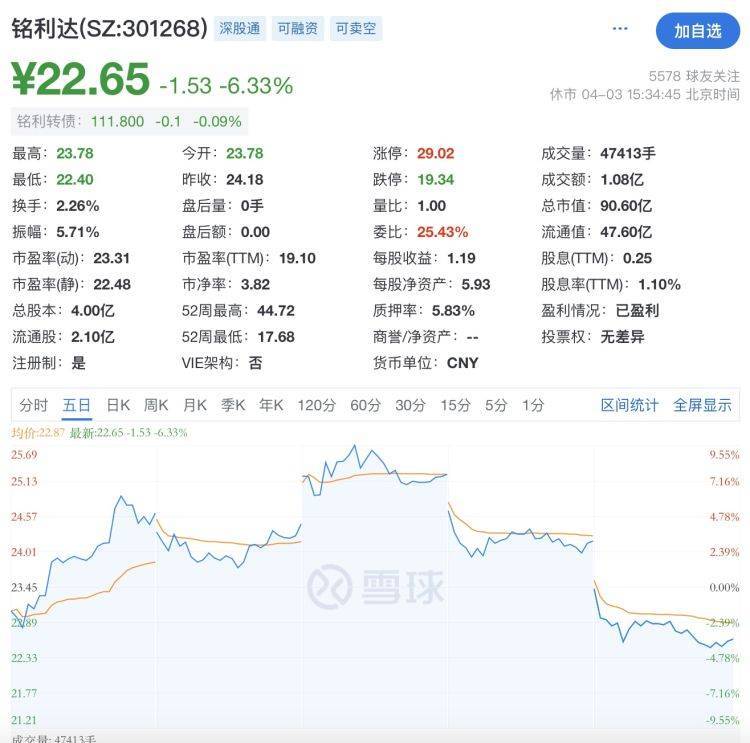Switch to the 120分 chart
The width and height of the screenshot is (750, 743).
pos(316,405)
